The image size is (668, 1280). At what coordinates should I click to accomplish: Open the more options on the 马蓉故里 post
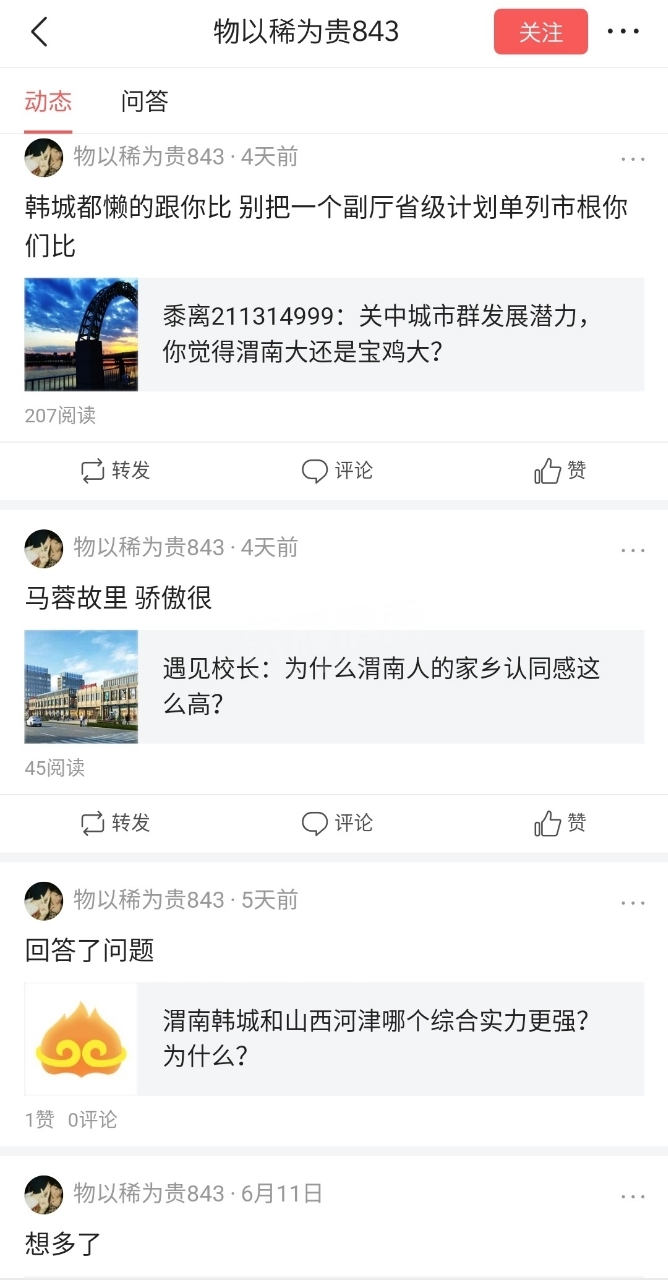click(632, 550)
